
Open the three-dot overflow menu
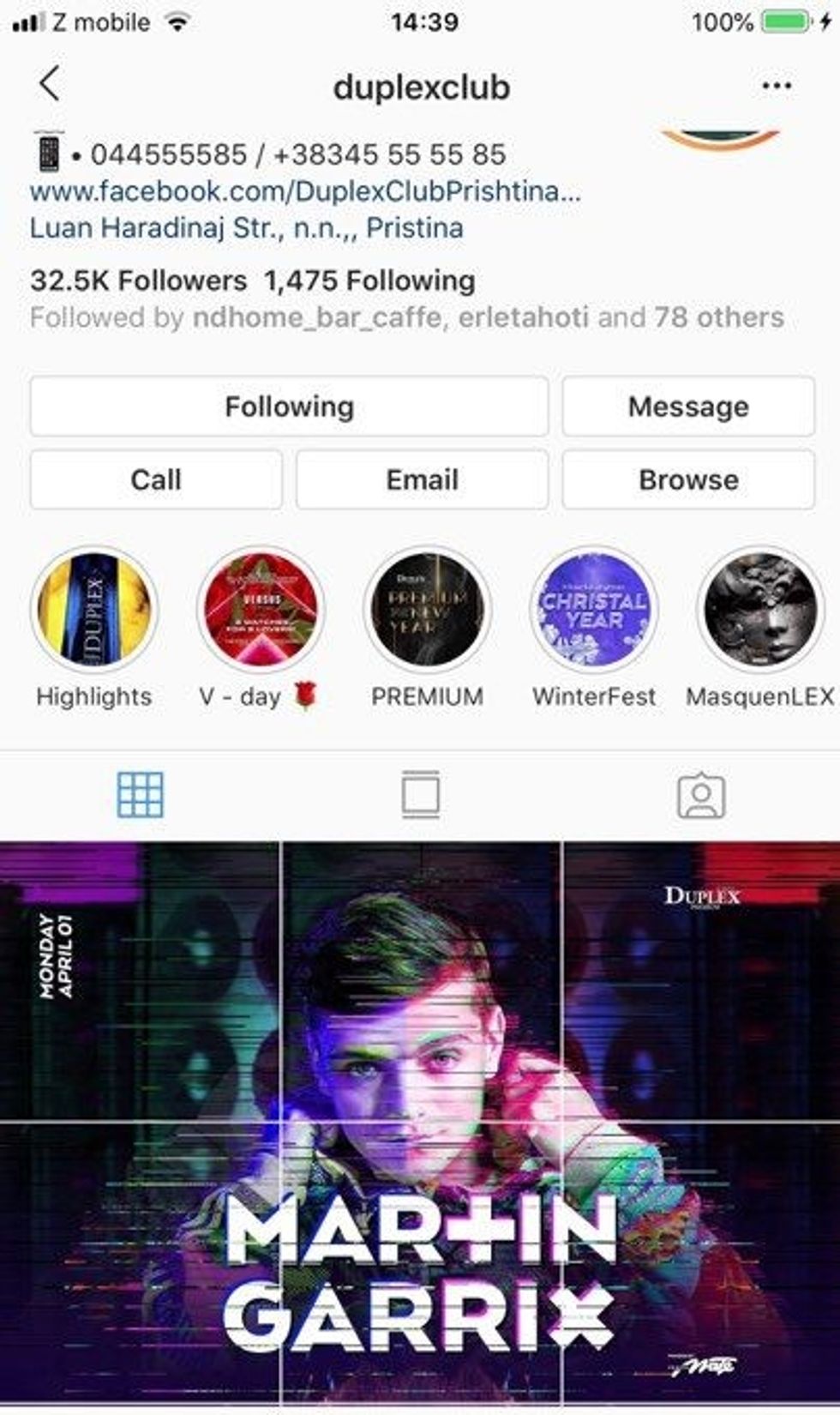776,86
